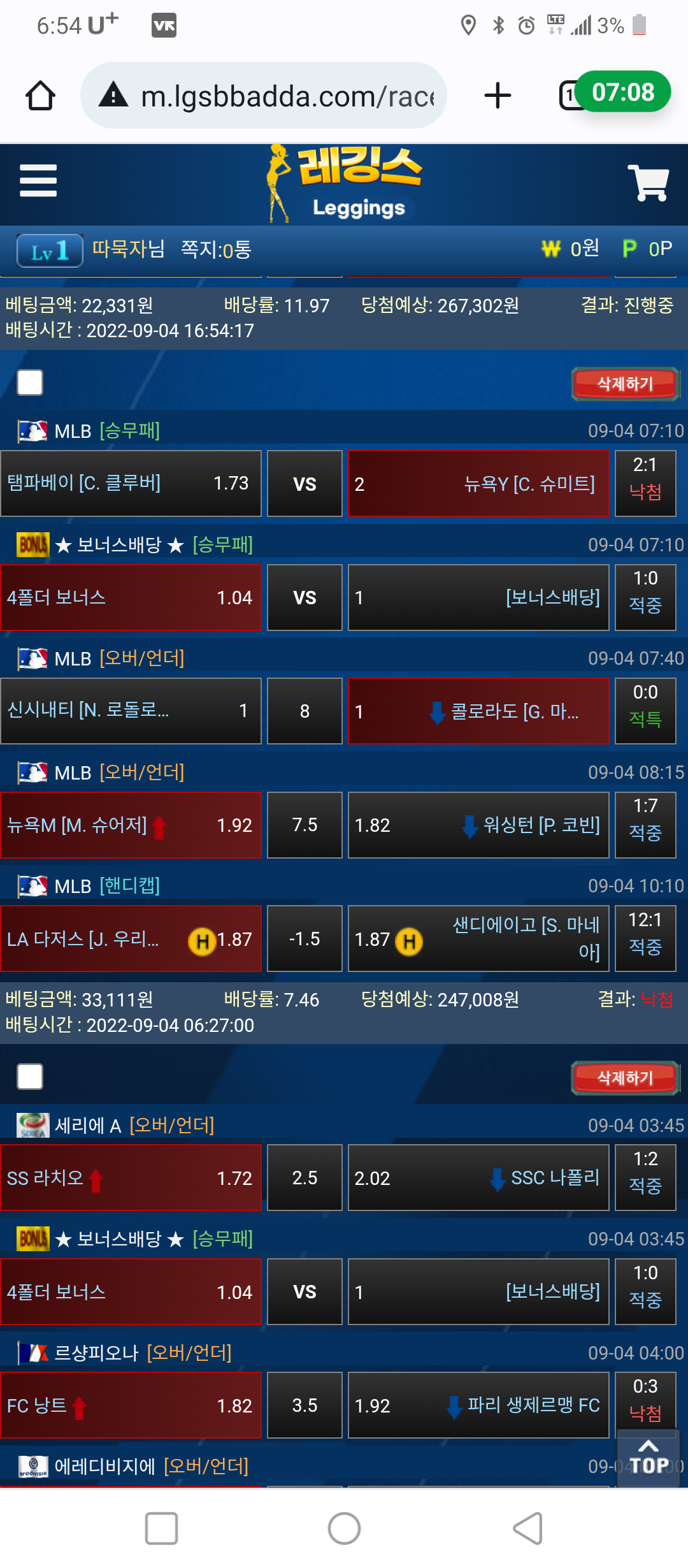This screenshot has height=1568, width=688.
Task: Delete the bet placed at 06:27:00
Action: click(x=625, y=1078)
